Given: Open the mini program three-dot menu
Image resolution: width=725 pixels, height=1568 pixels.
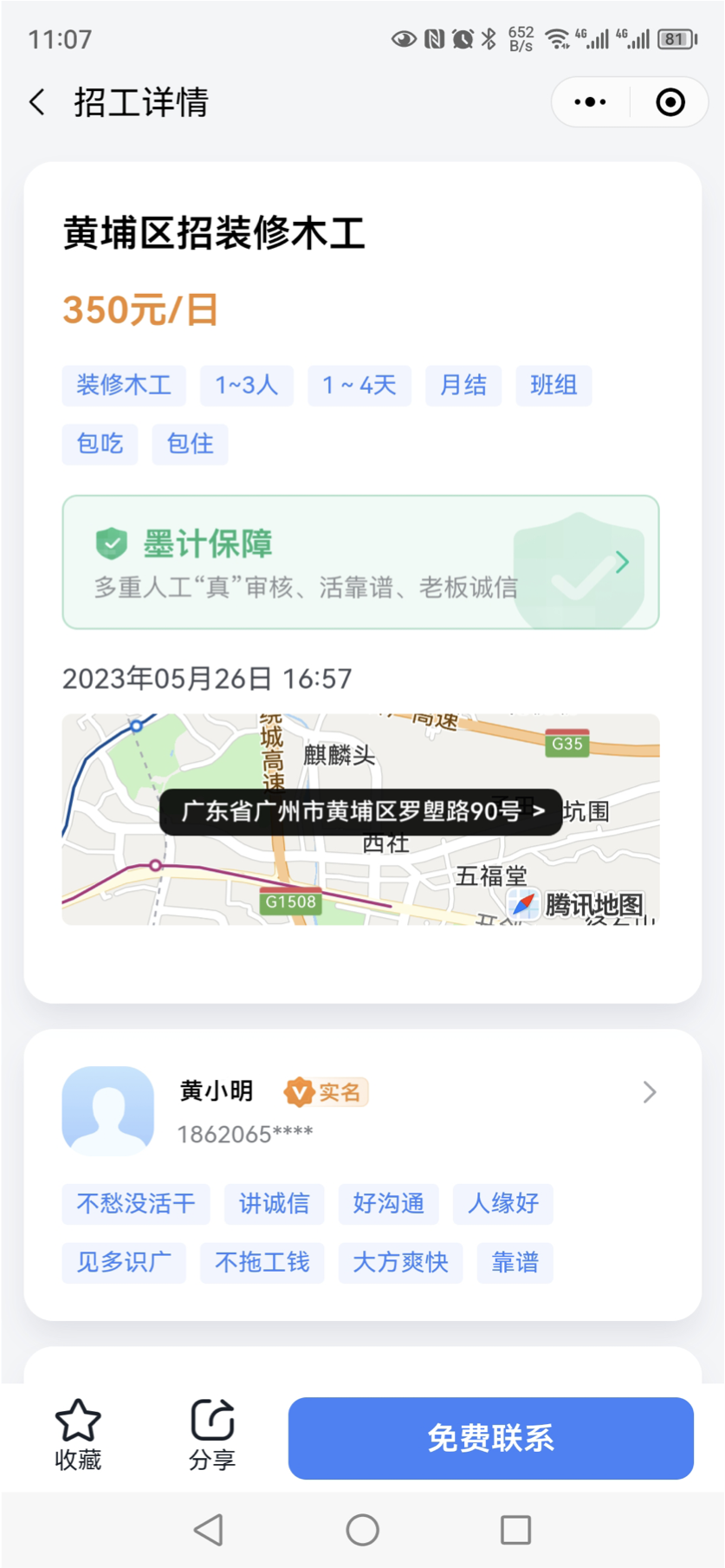Looking at the screenshot, I should click(x=591, y=102).
